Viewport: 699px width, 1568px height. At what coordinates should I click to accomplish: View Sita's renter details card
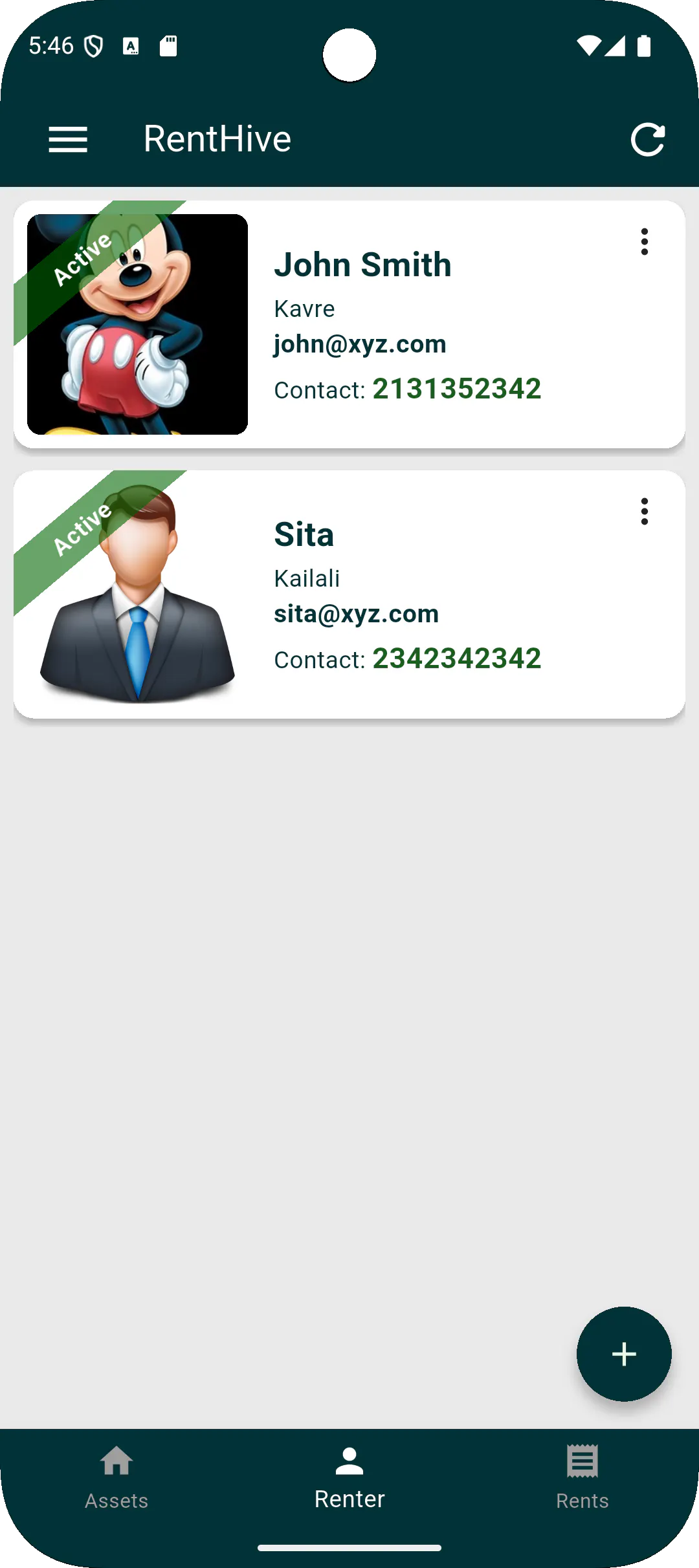pos(349,594)
